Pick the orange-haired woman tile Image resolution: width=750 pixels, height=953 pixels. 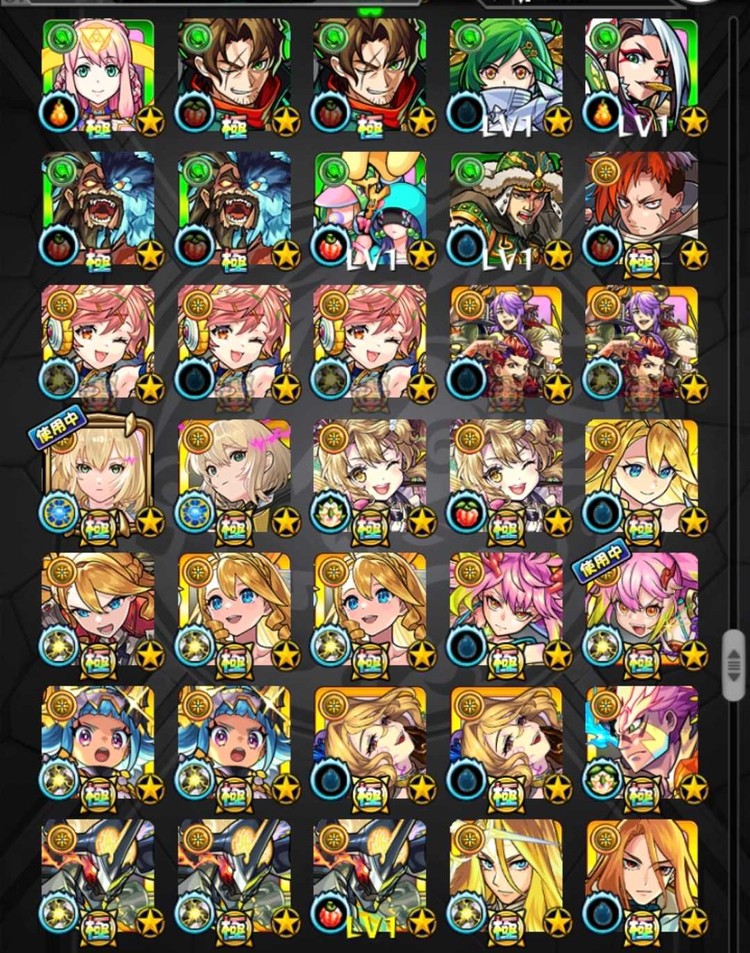(642, 877)
